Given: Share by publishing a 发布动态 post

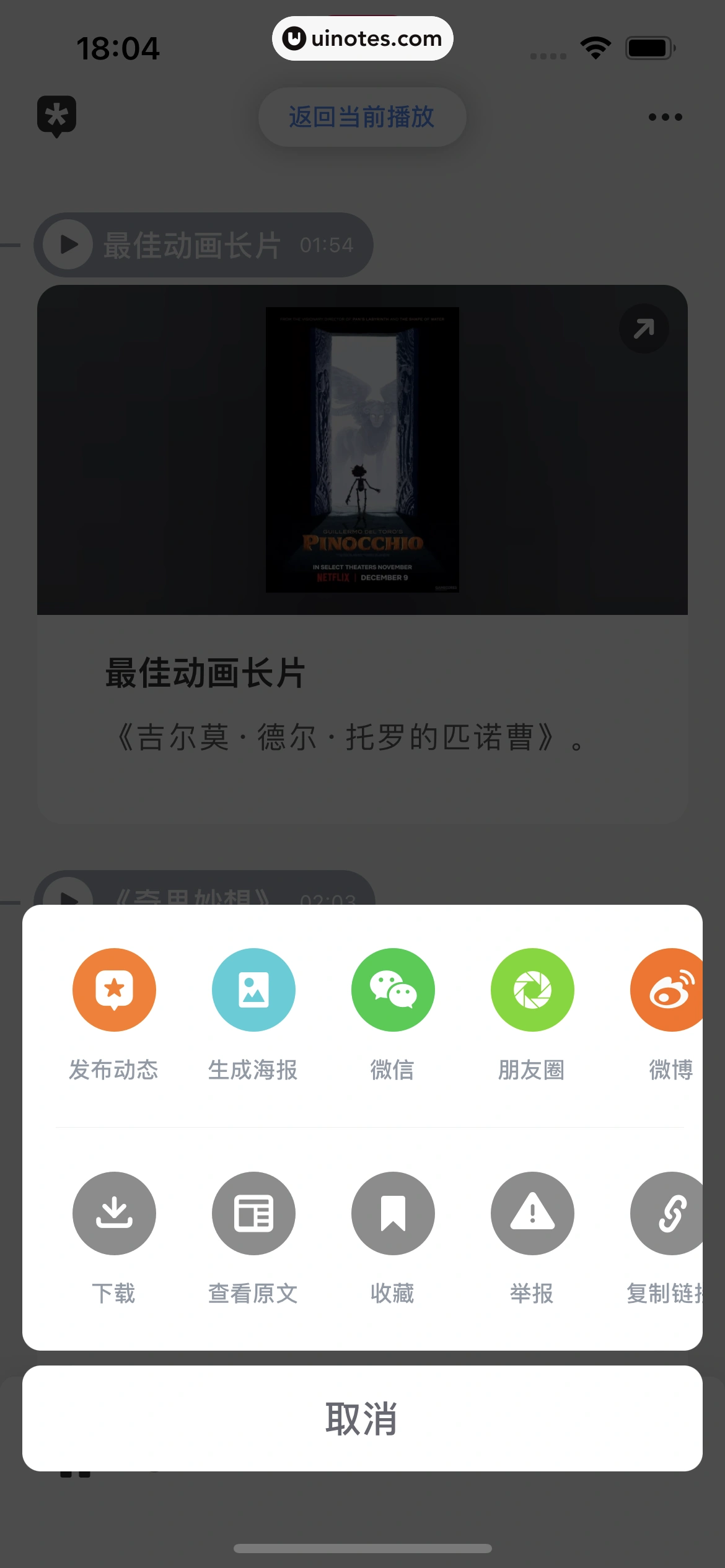Looking at the screenshot, I should tap(114, 990).
